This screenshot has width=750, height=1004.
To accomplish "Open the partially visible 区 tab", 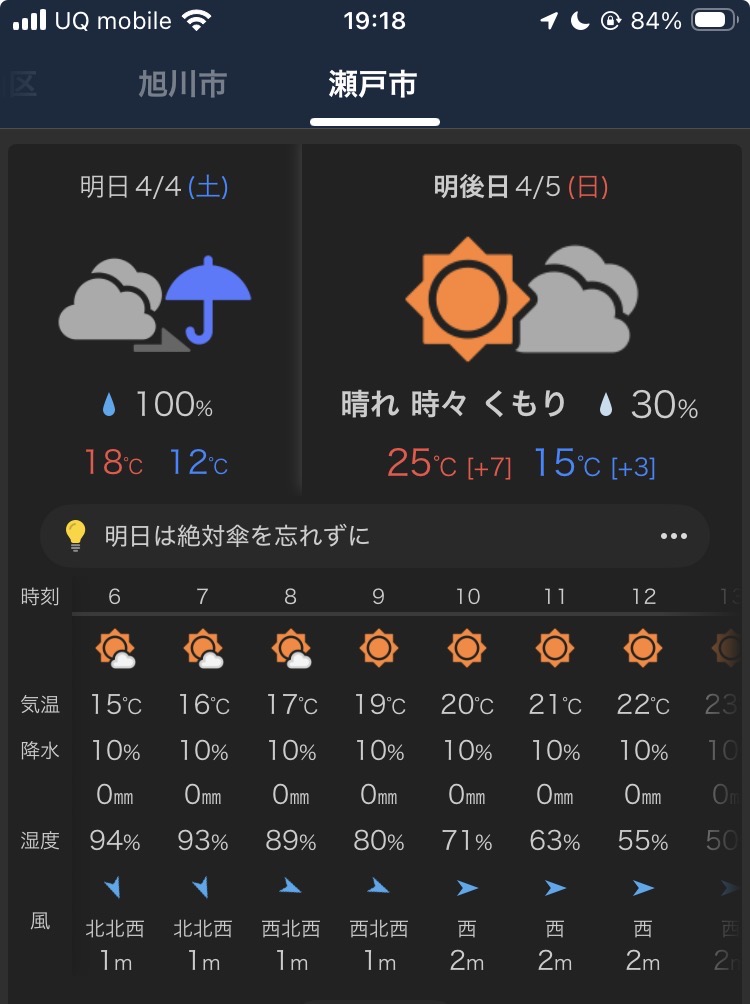I will (x=22, y=84).
